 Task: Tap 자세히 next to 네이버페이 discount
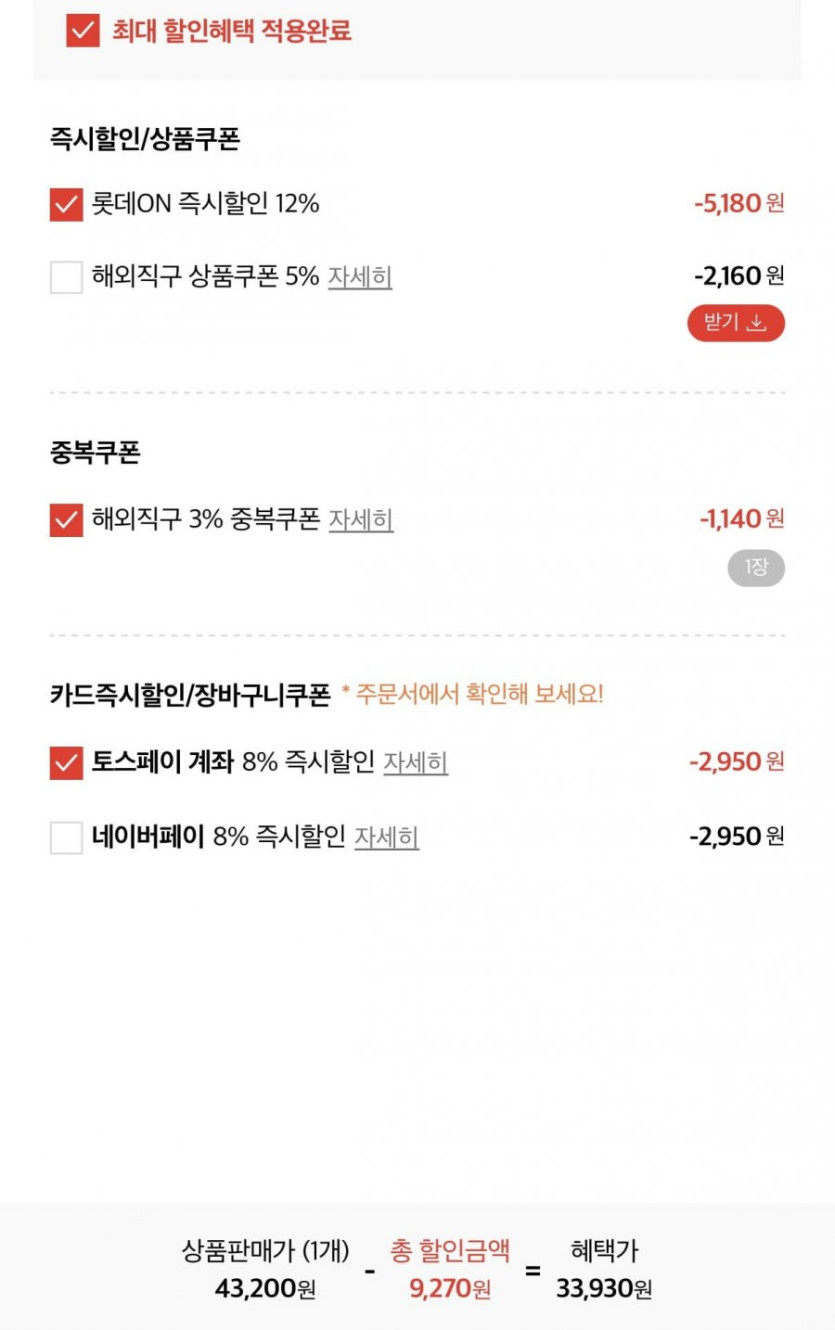point(386,837)
